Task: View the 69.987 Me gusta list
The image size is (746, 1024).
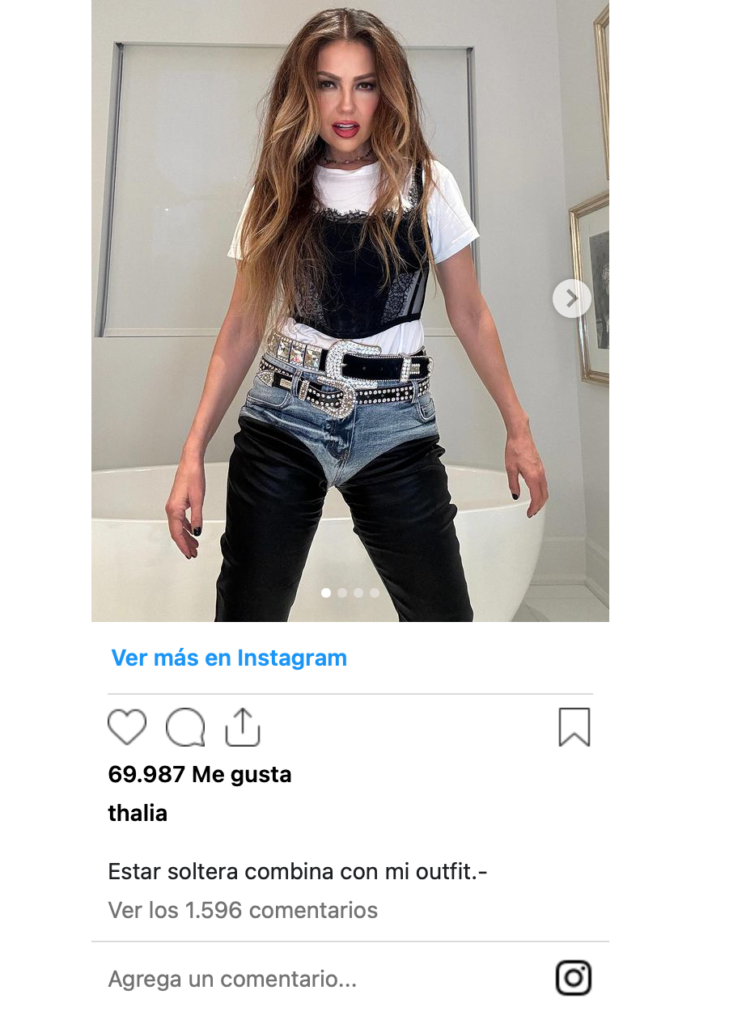Action: click(200, 774)
